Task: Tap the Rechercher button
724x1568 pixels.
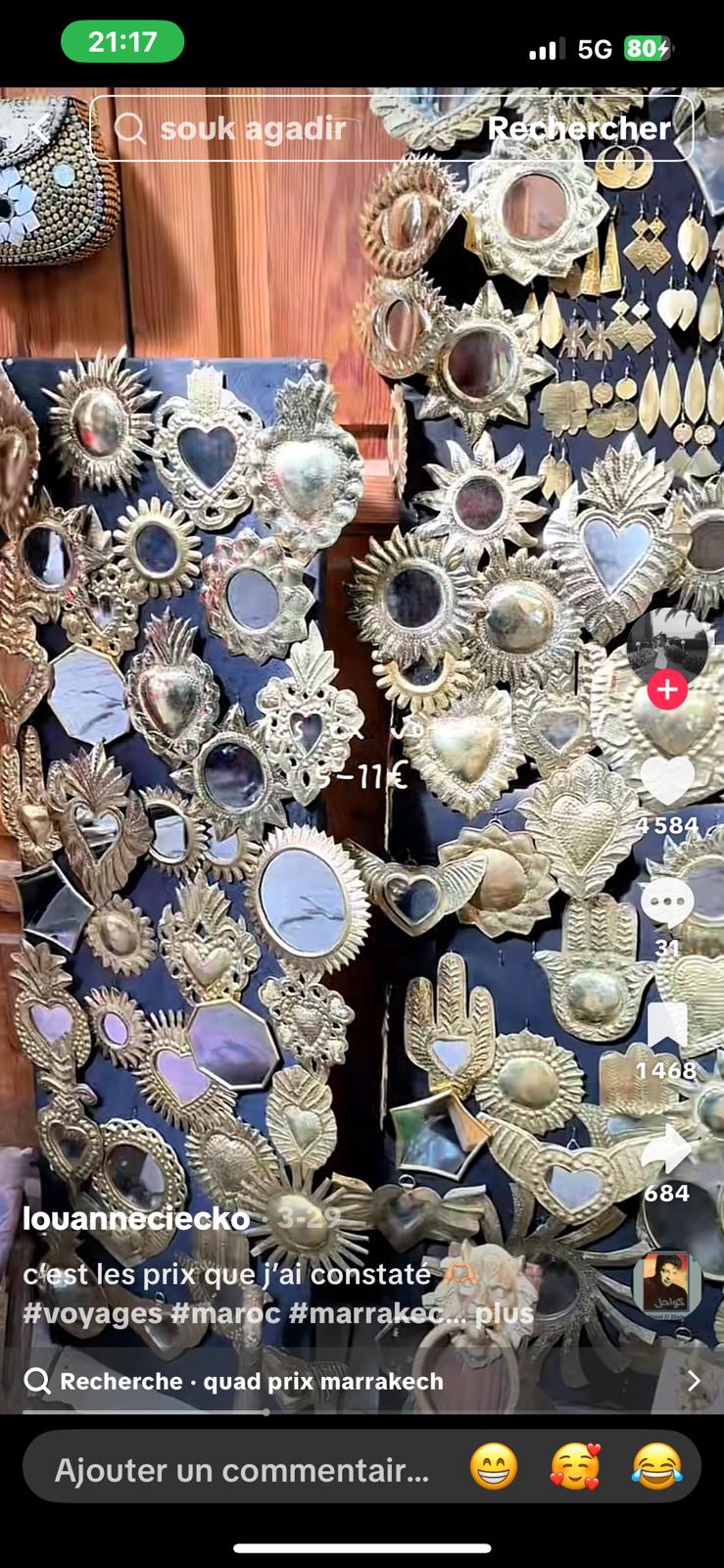Action: click(x=579, y=128)
